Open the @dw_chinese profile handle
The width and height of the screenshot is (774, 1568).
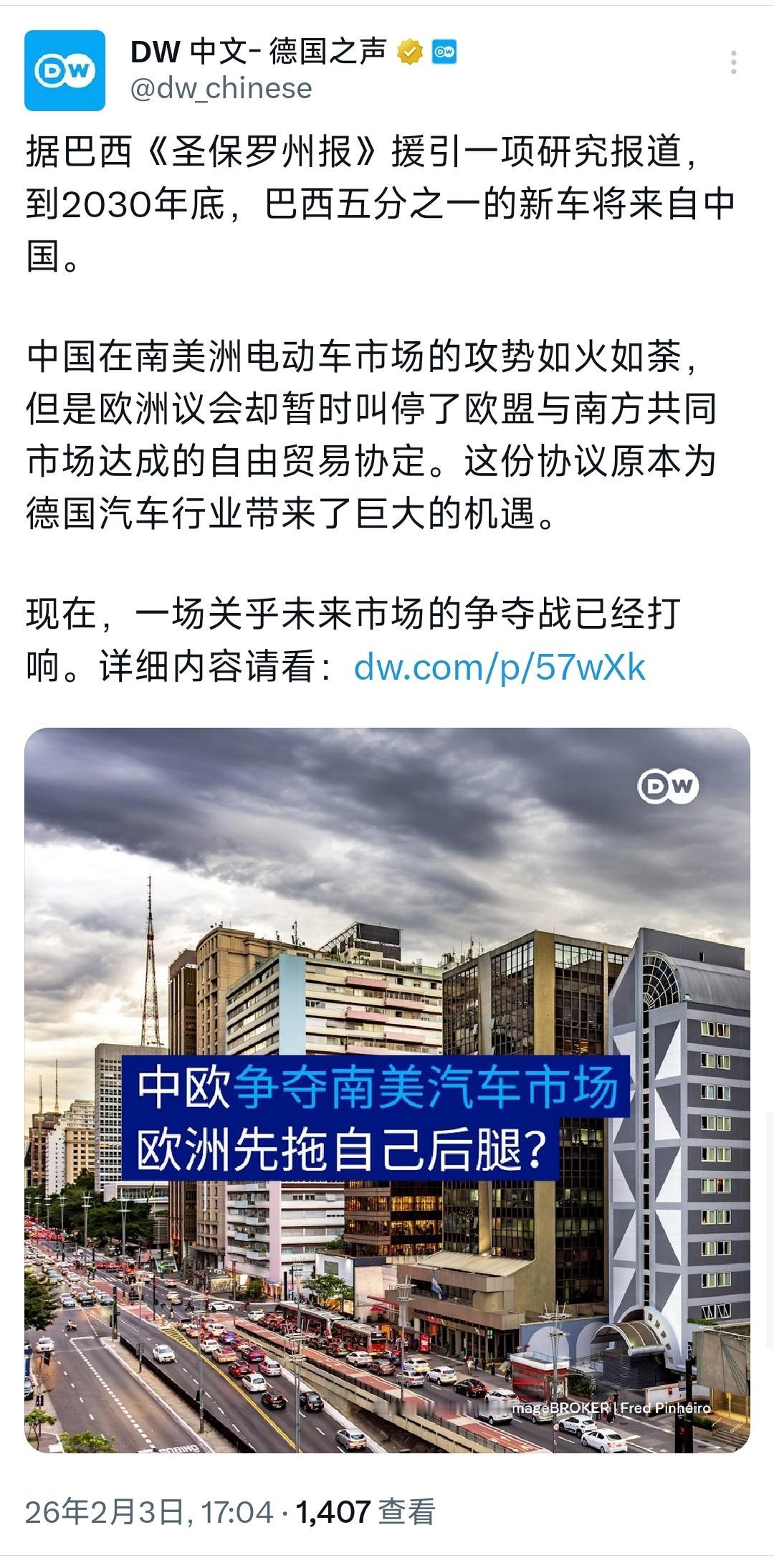point(223,89)
